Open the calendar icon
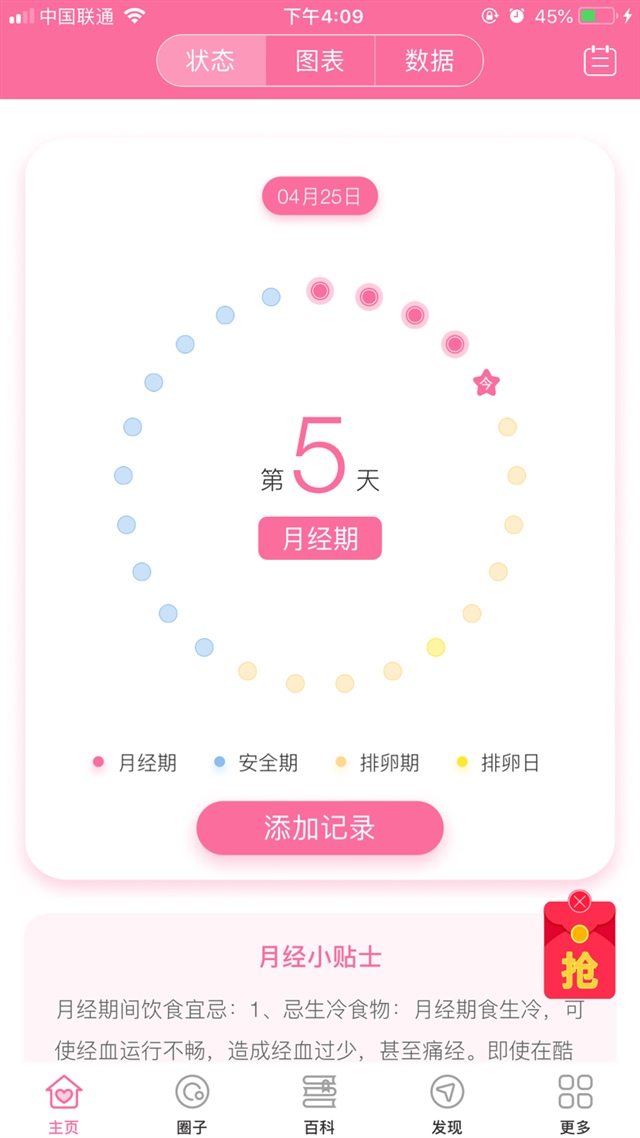The height and width of the screenshot is (1138, 640). click(600, 61)
